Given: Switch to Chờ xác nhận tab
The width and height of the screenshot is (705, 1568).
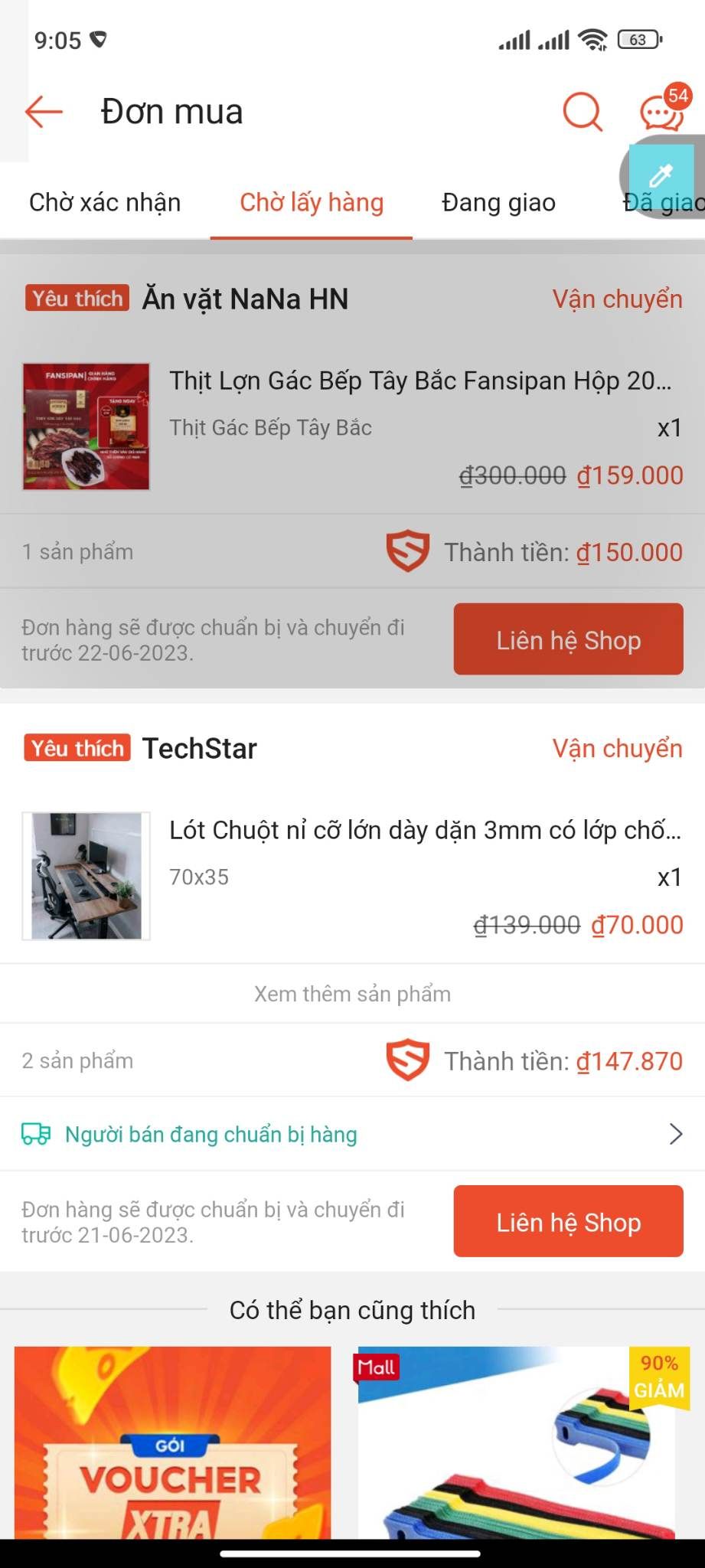Looking at the screenshot, I should pyautogui.click(x=105, y=203).
